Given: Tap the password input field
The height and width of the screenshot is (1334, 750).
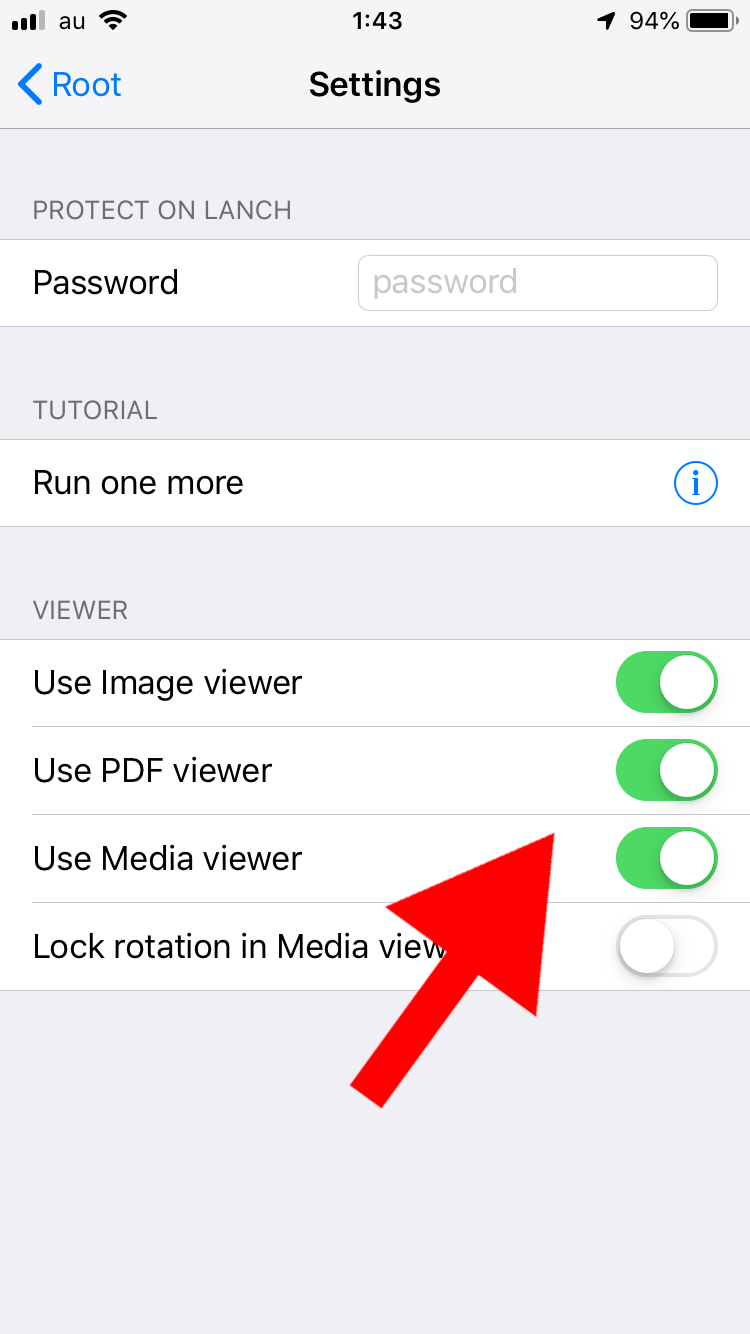Looking at the screenshot, I should [x=538, y=283].
